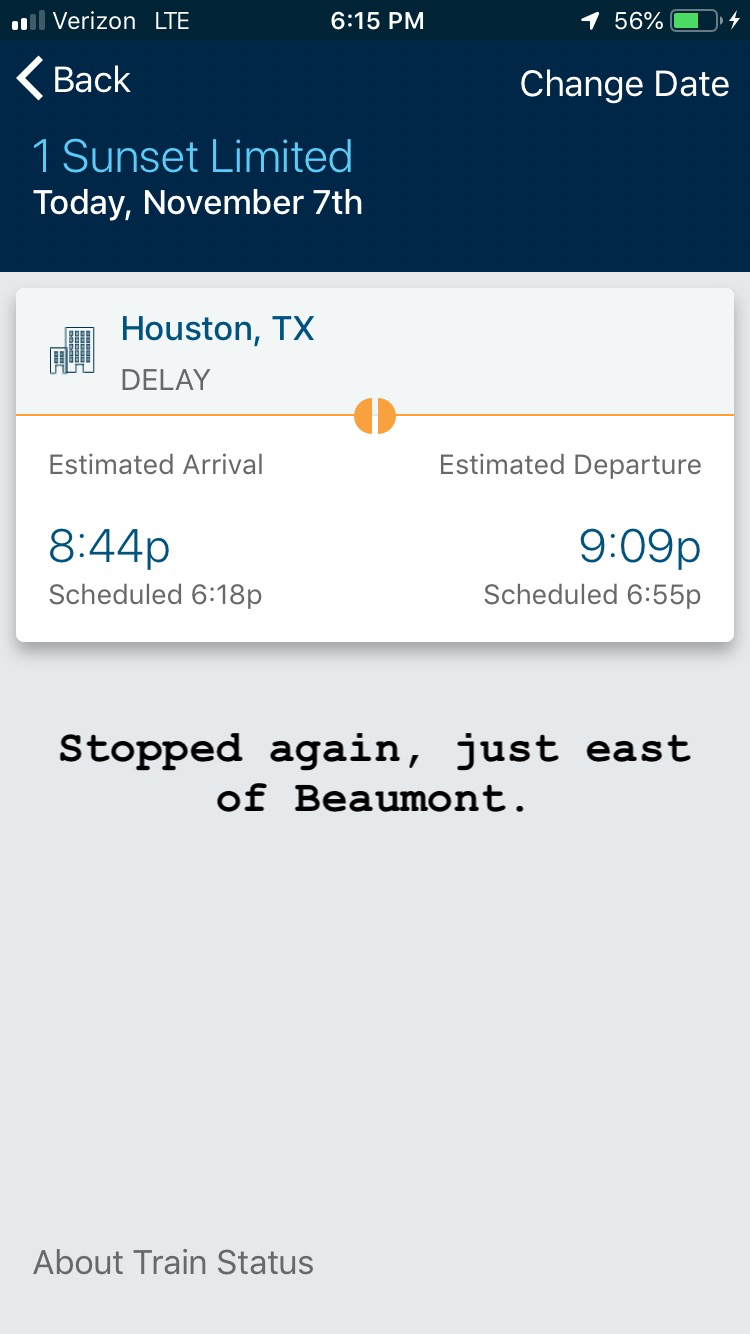Open About Train Status
The height and width of the screenshot is (1334, 750).
pos(174,1262)
